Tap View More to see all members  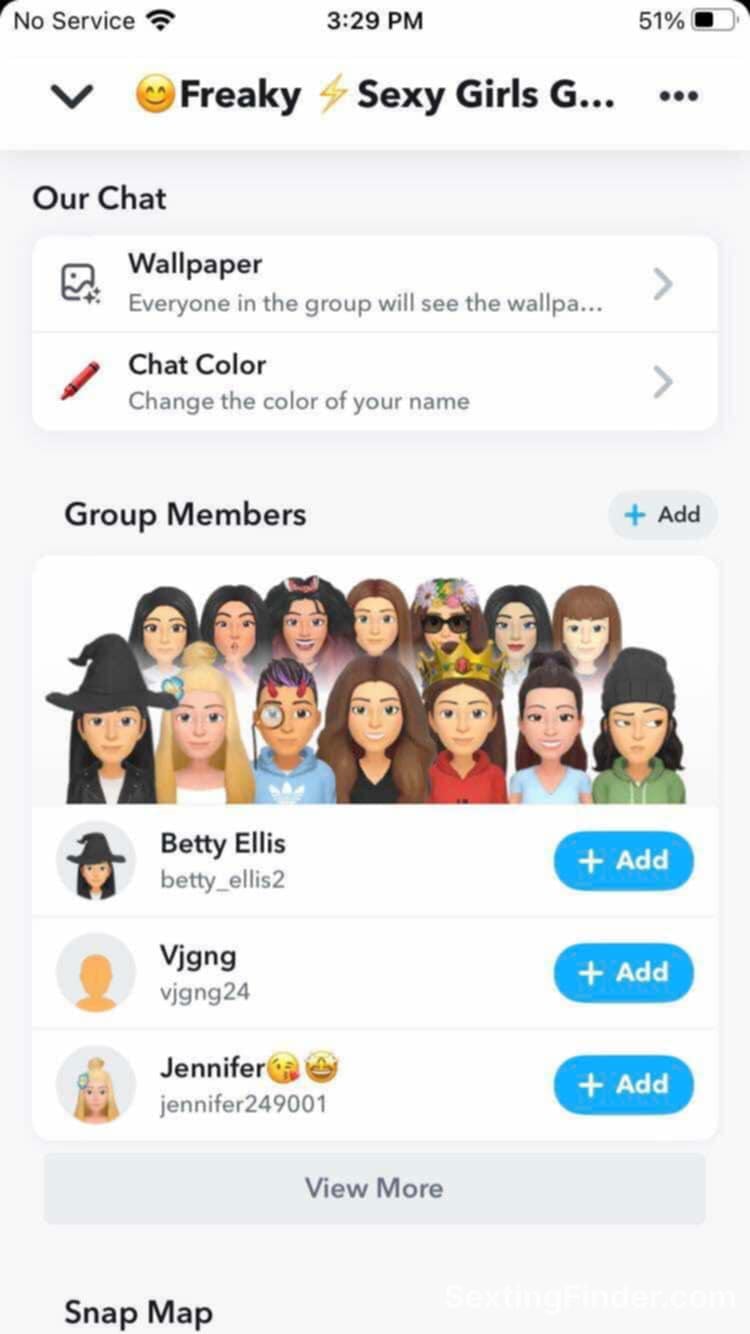coord(374,1188)
